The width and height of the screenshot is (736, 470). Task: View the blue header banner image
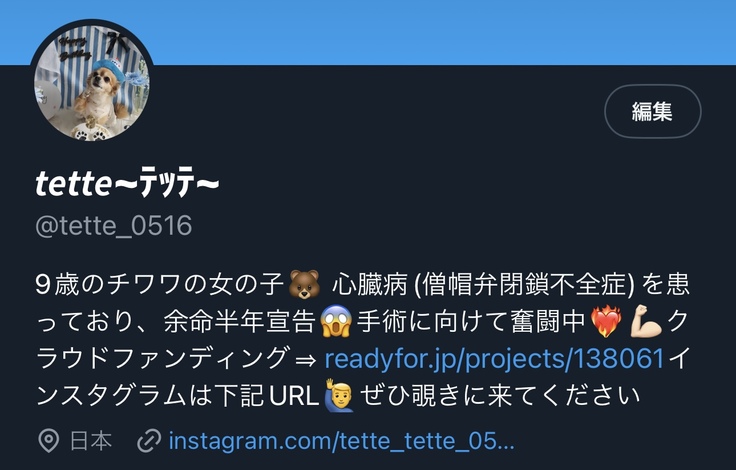tap(450, 30)
